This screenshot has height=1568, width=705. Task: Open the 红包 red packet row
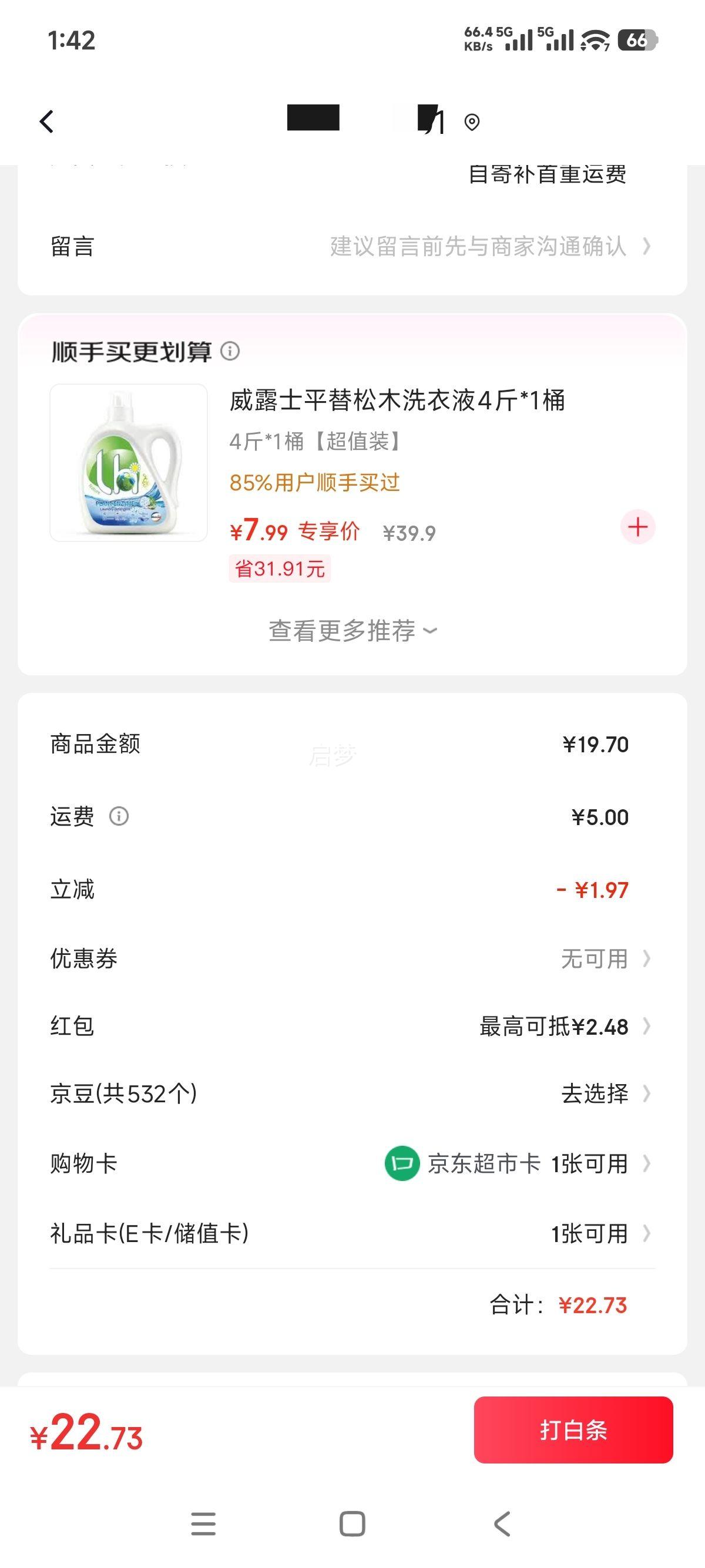[352, 1027]
